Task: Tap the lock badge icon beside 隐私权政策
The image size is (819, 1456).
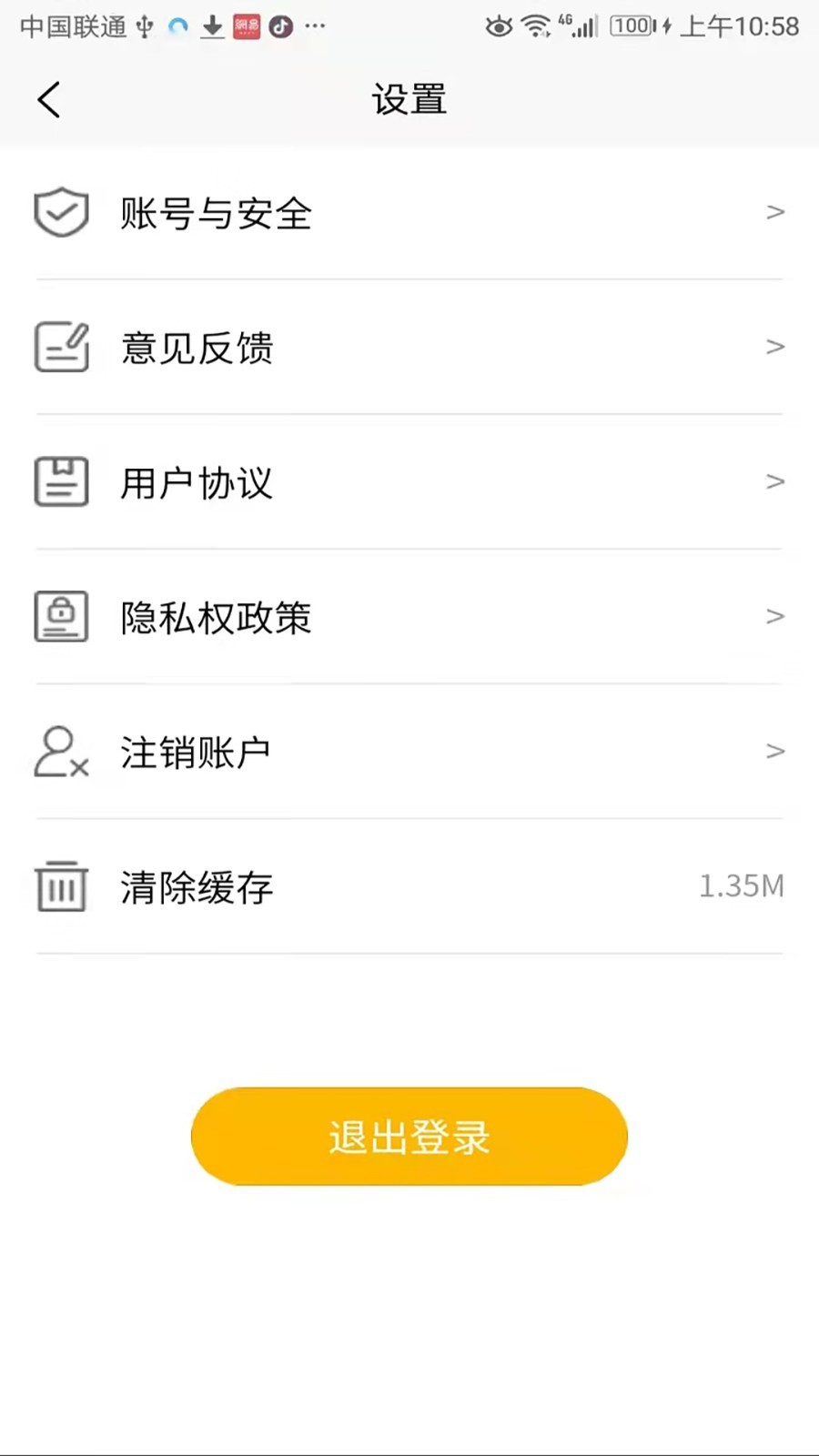Action: (60, 616)
